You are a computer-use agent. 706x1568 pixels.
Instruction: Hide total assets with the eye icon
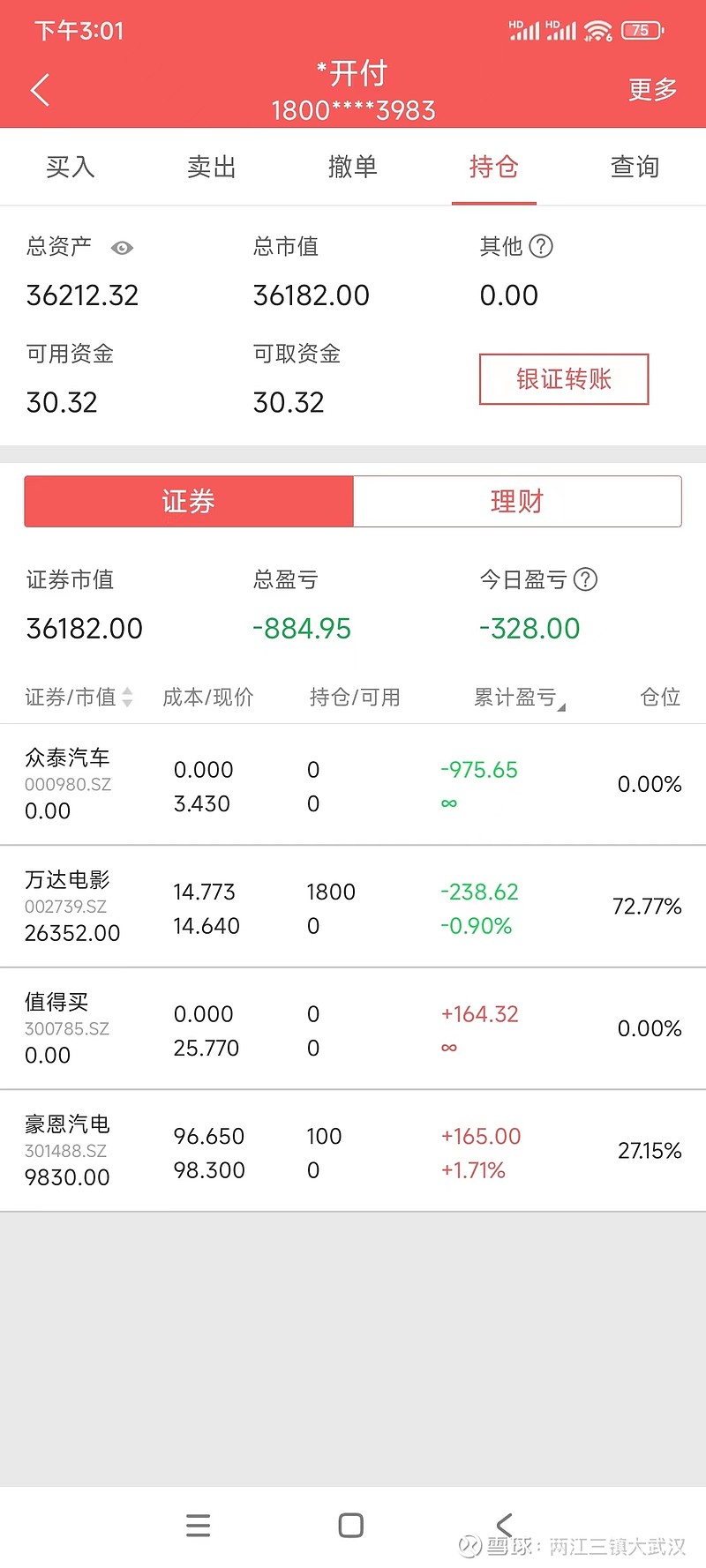click(x=122, y=248)
